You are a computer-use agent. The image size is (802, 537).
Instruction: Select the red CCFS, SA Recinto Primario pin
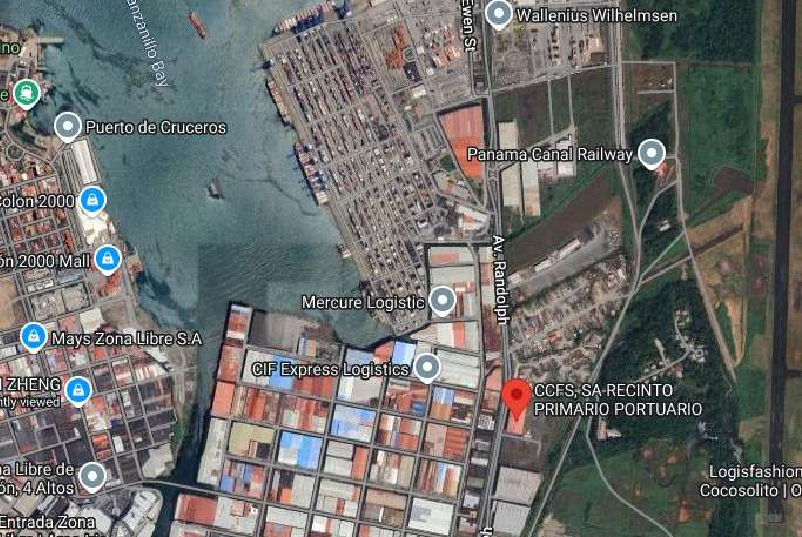tap(516, 396)
